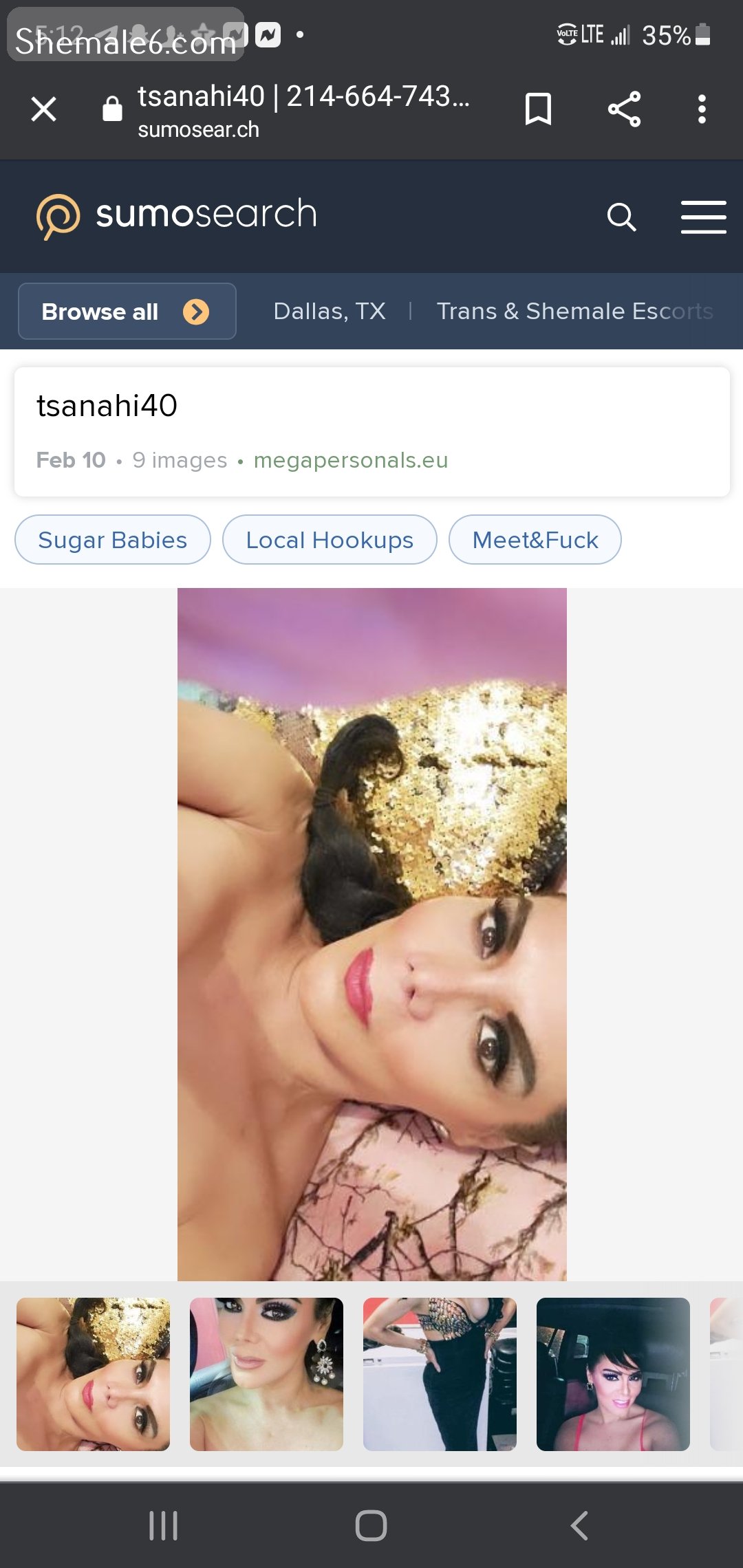Open the Messenger notification icon

click(268, 34)
